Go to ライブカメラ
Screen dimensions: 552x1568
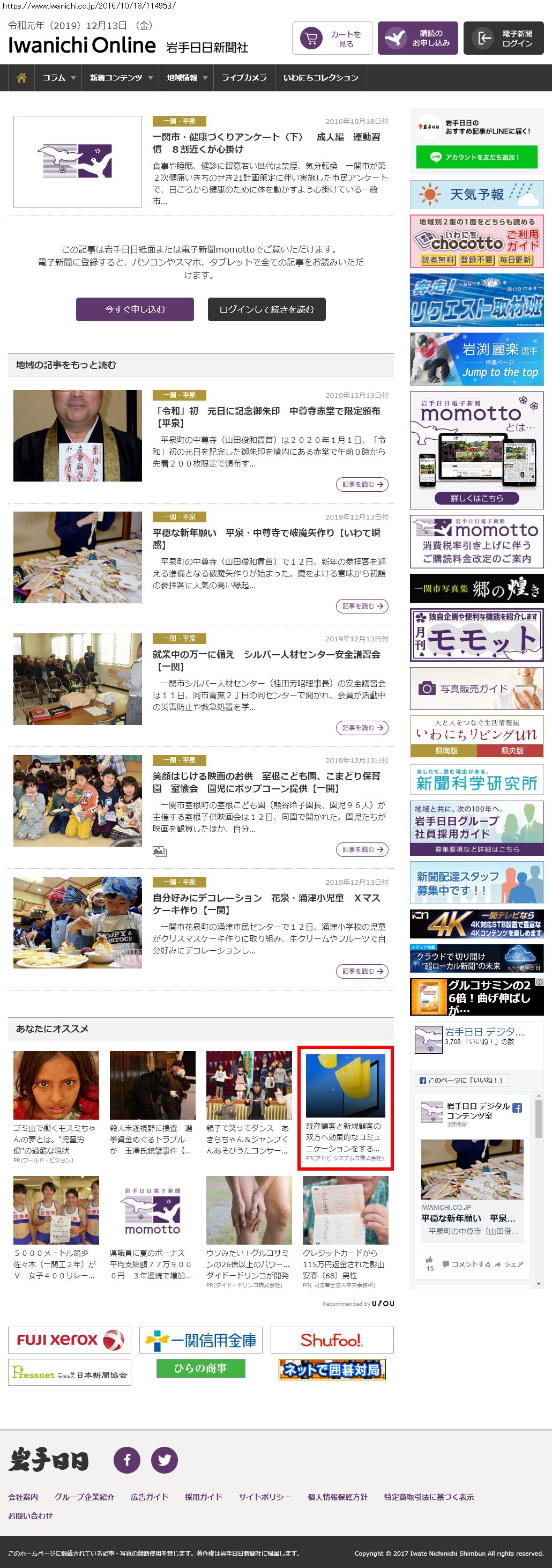(243, 78)
